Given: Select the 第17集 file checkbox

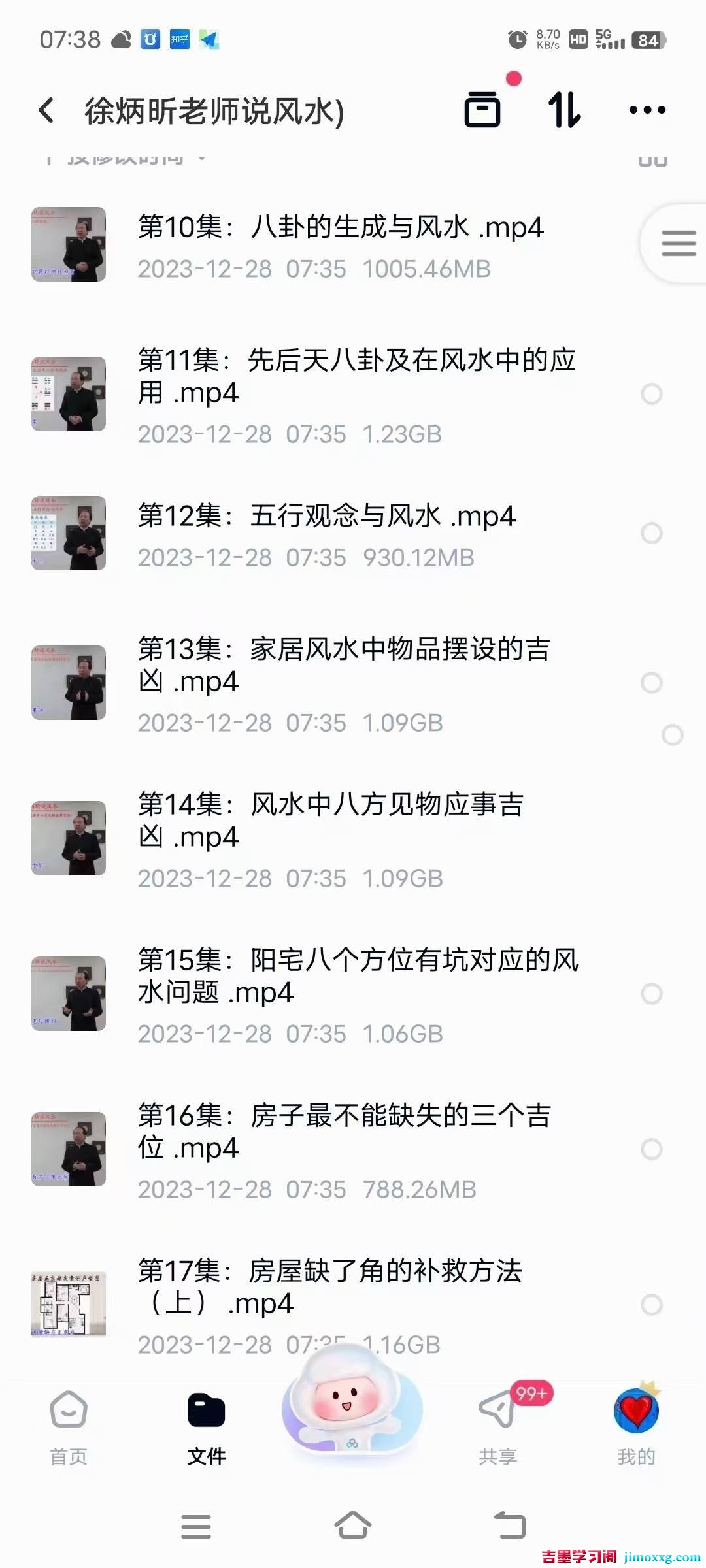Looking at the screenshot, I should [651, 1305].
